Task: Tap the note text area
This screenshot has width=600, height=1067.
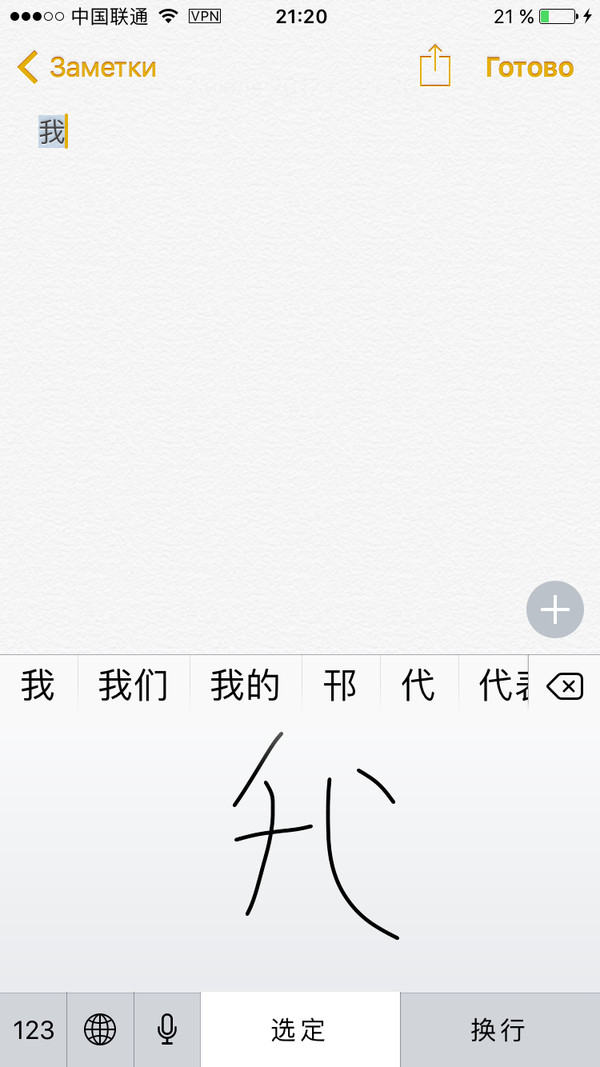Action: click(x=300, y=350)
